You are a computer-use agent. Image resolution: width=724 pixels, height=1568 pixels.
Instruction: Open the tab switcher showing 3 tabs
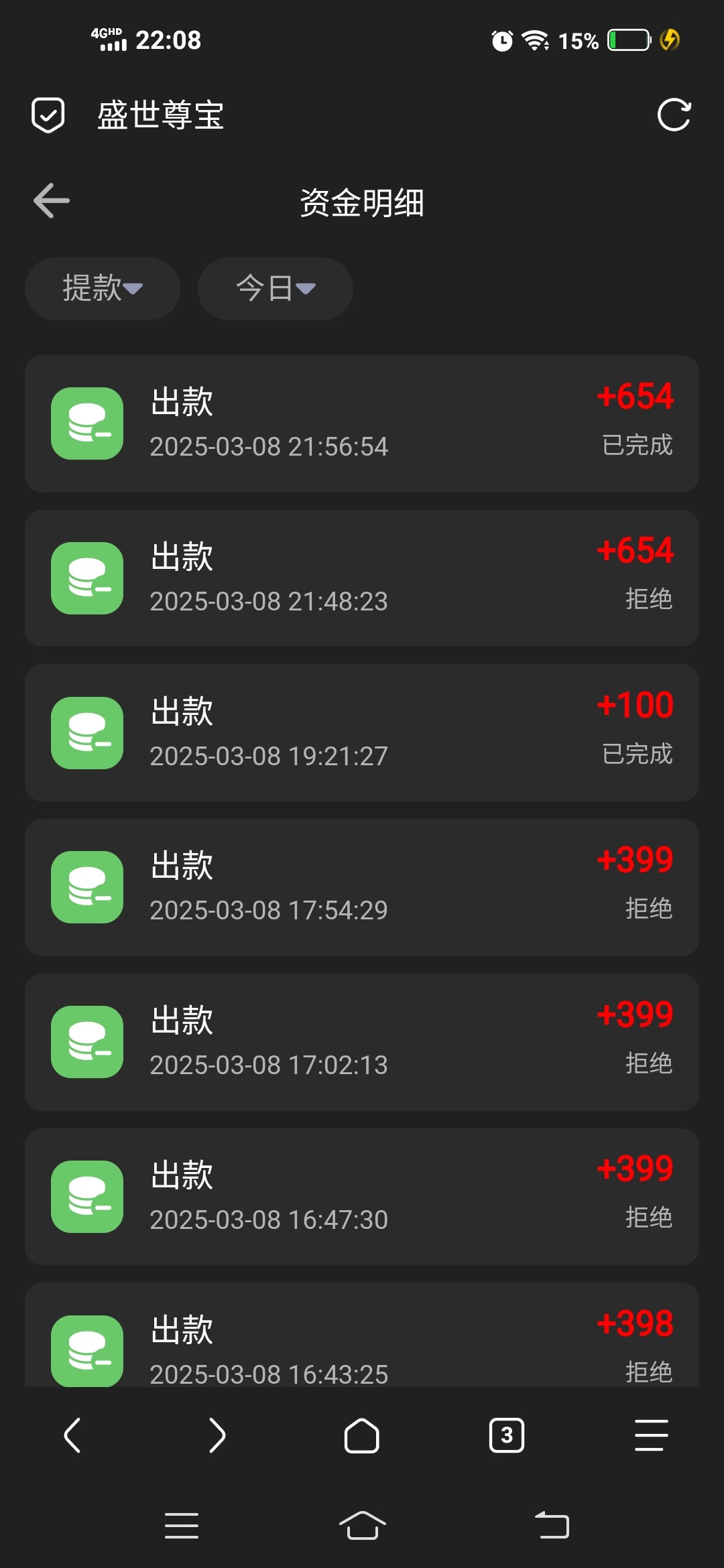507,1435
